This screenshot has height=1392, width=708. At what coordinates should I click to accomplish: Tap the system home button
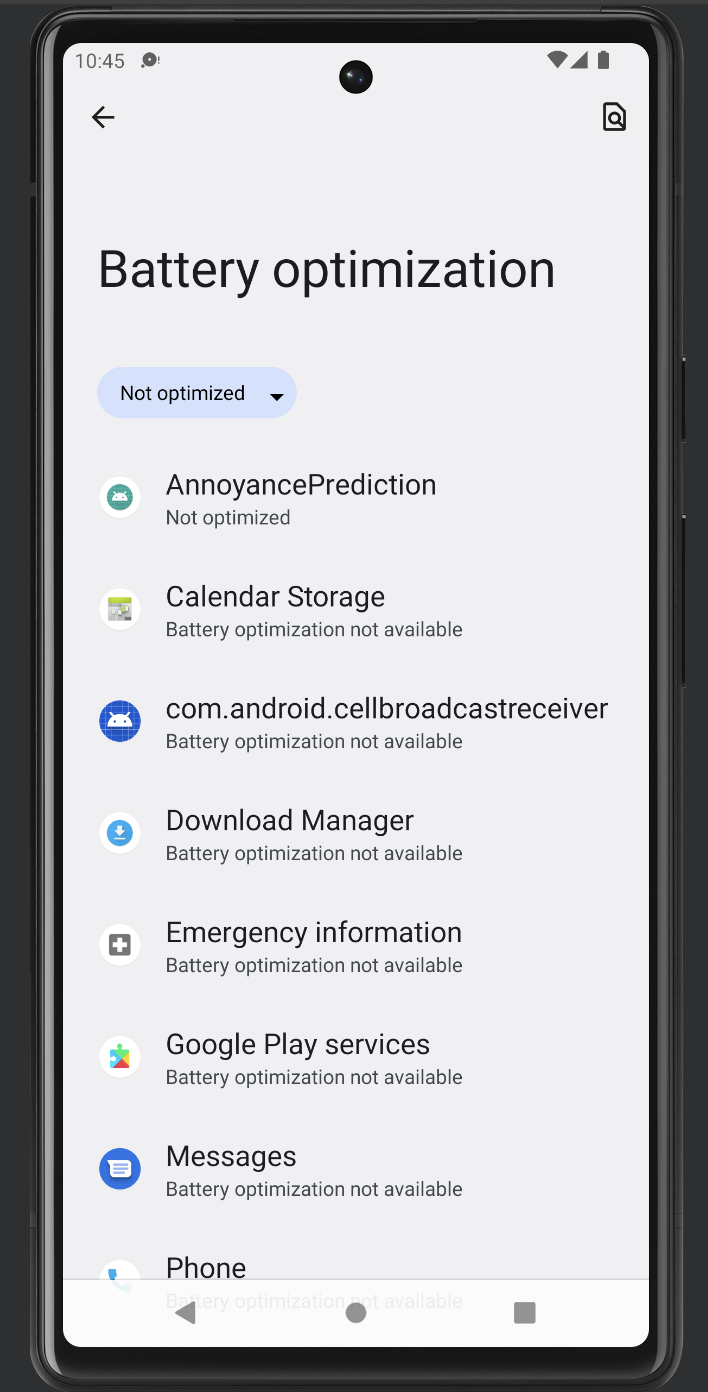[356, 1313]
